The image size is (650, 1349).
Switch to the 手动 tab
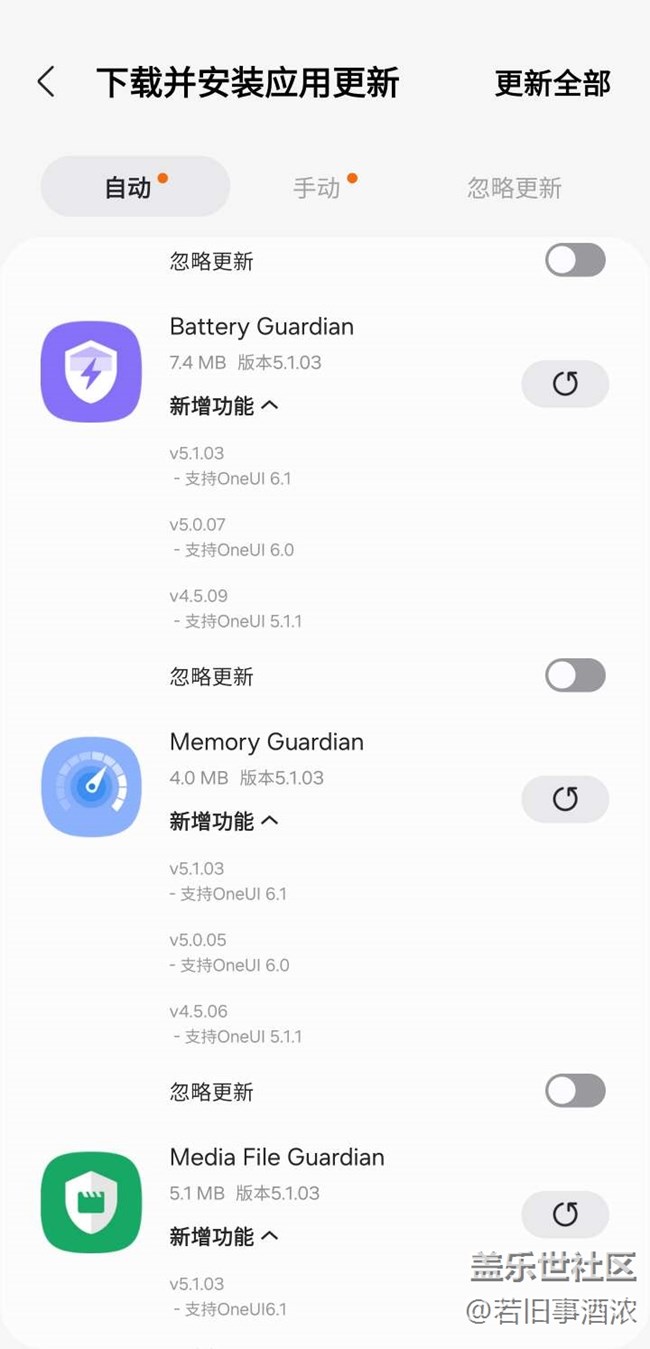tap(318, 187)
